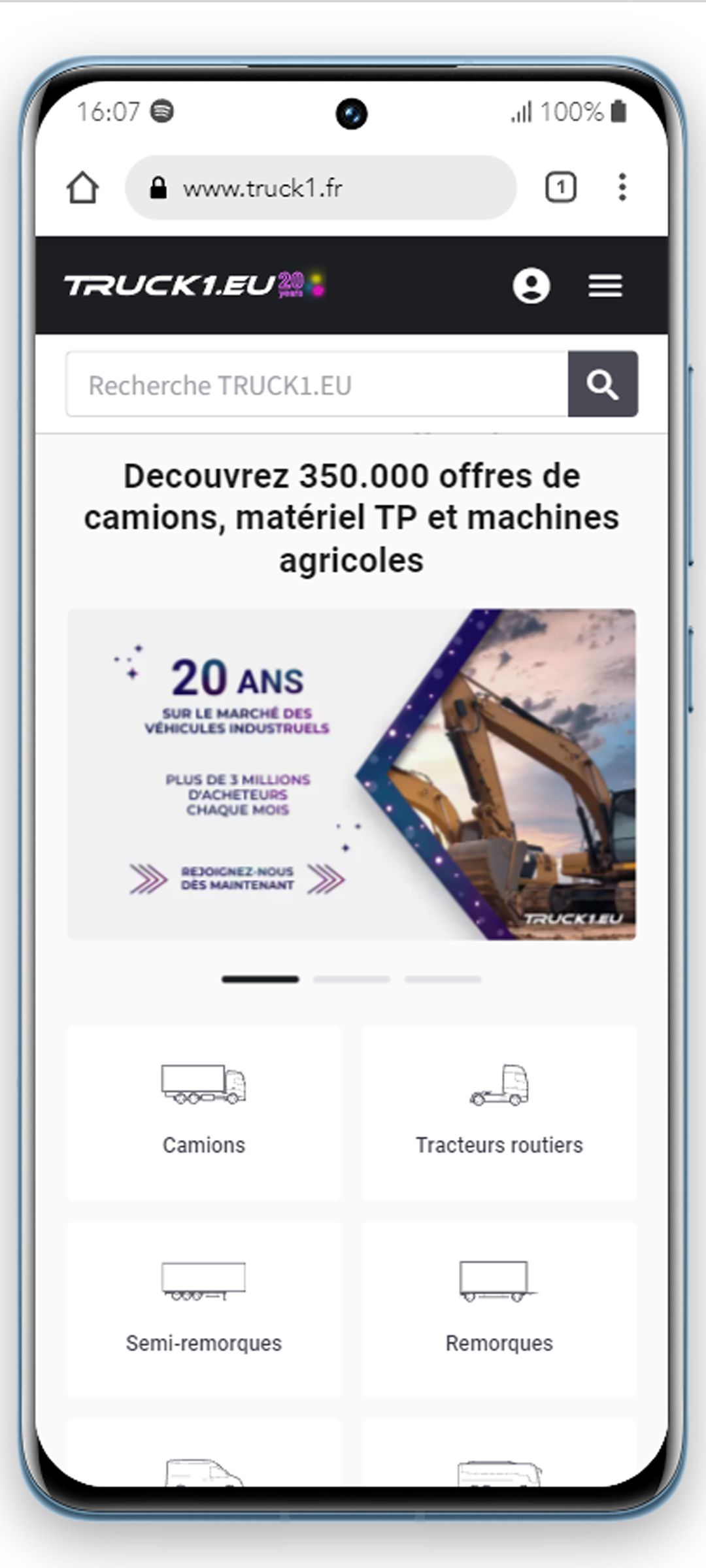Tap the www.truck1.fr address bar
The width and height of the screenshot is (706, 1568).
(320, 188)
